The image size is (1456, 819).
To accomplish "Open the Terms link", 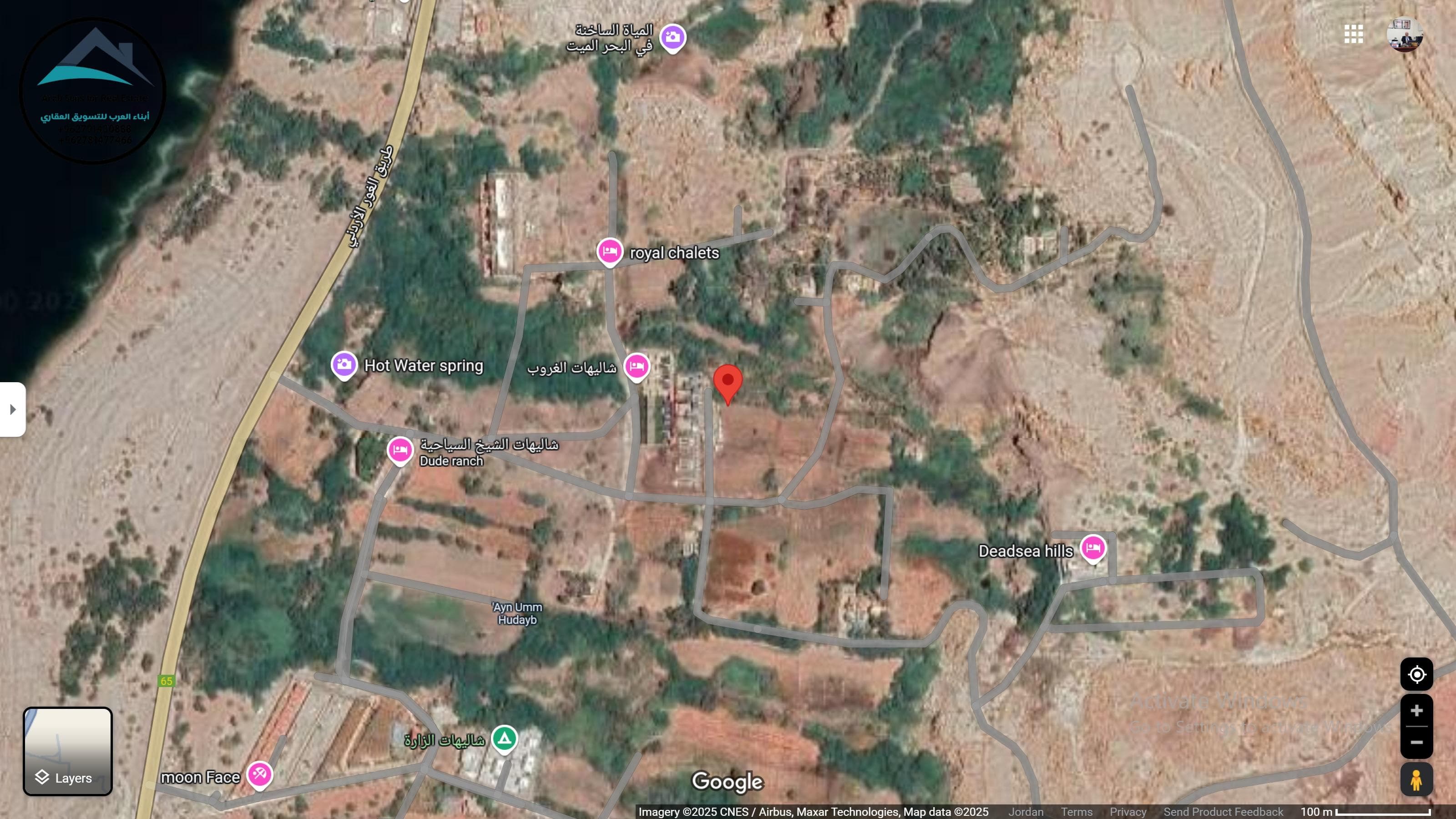I will click(1076, 812).
